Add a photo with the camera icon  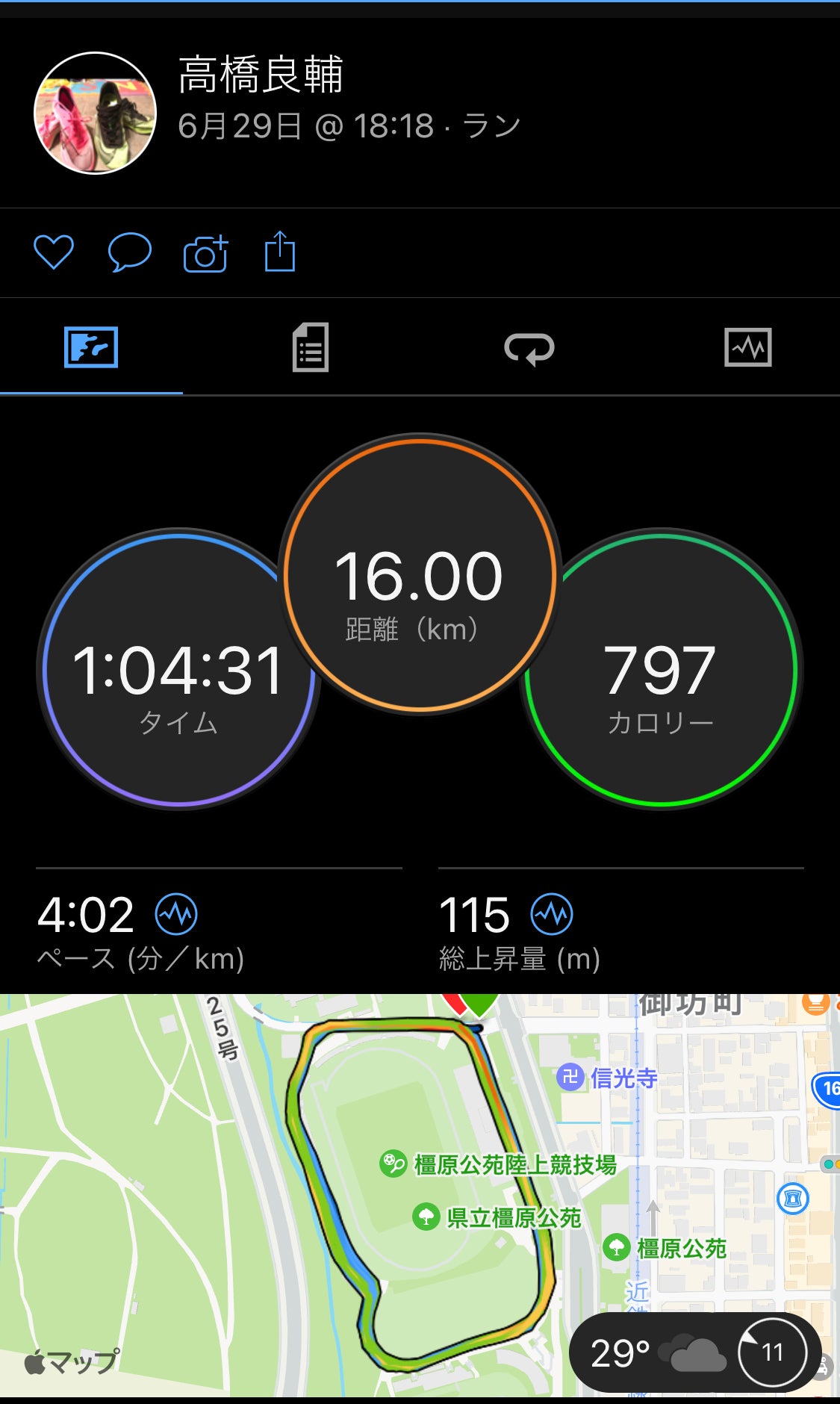tap(205, 254)
